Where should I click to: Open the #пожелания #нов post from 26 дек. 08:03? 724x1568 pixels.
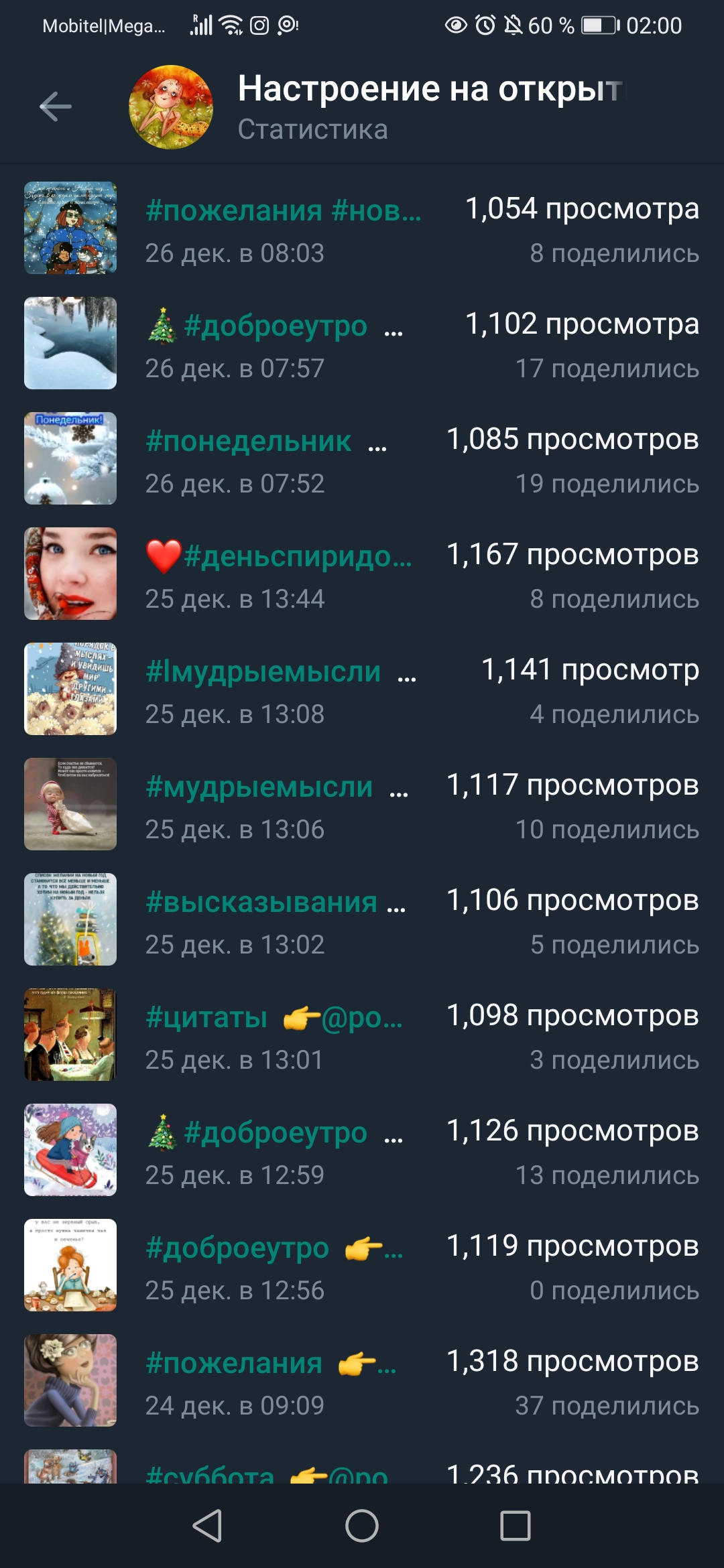click(x=362, y=229)
